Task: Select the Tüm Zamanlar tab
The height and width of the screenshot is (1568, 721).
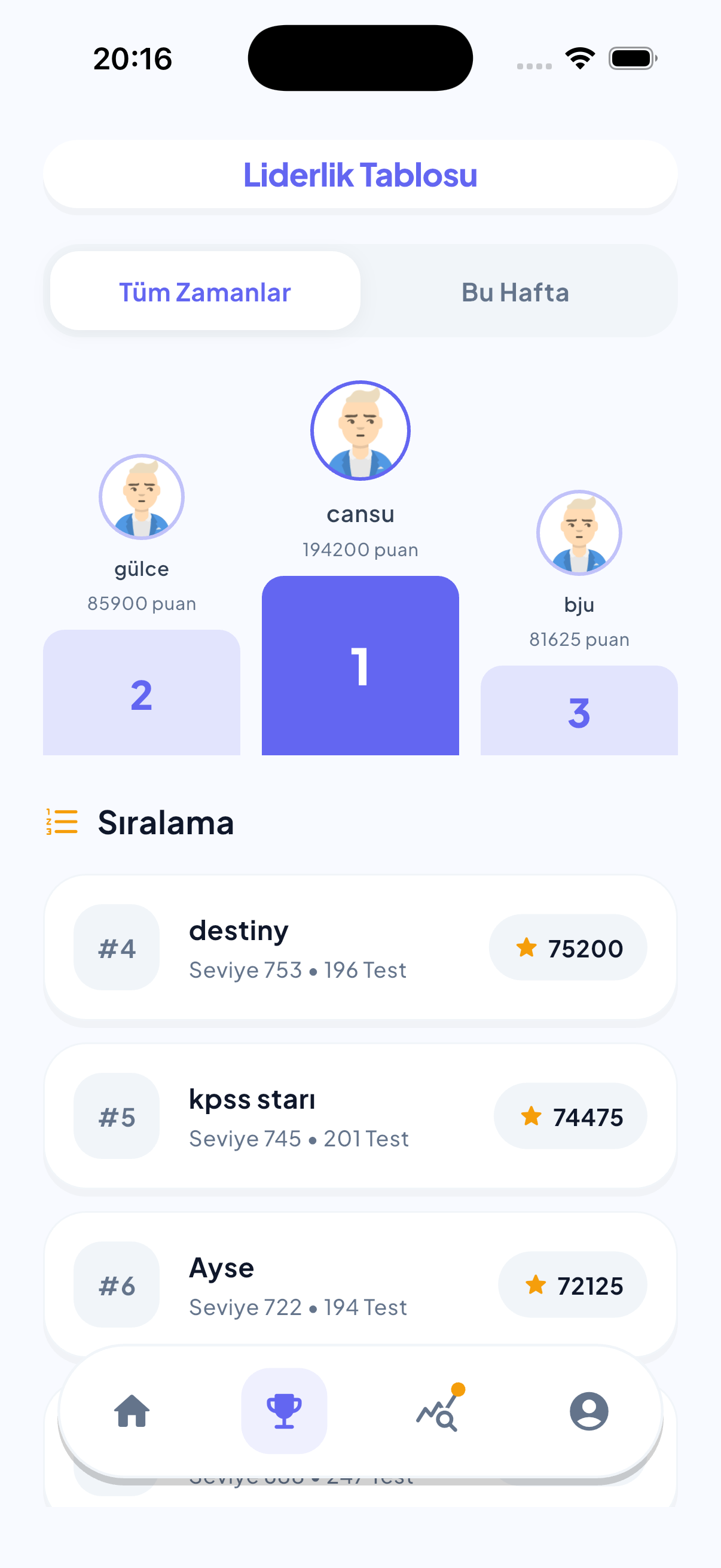Action: pos(205,292)
